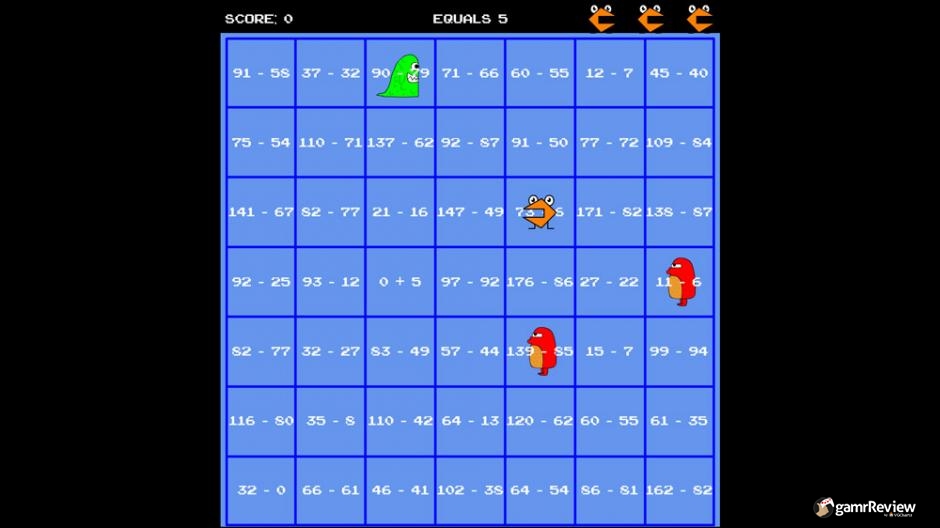Choose the '66 - 61' tile

pyautogui.click(x=330, y=491)
